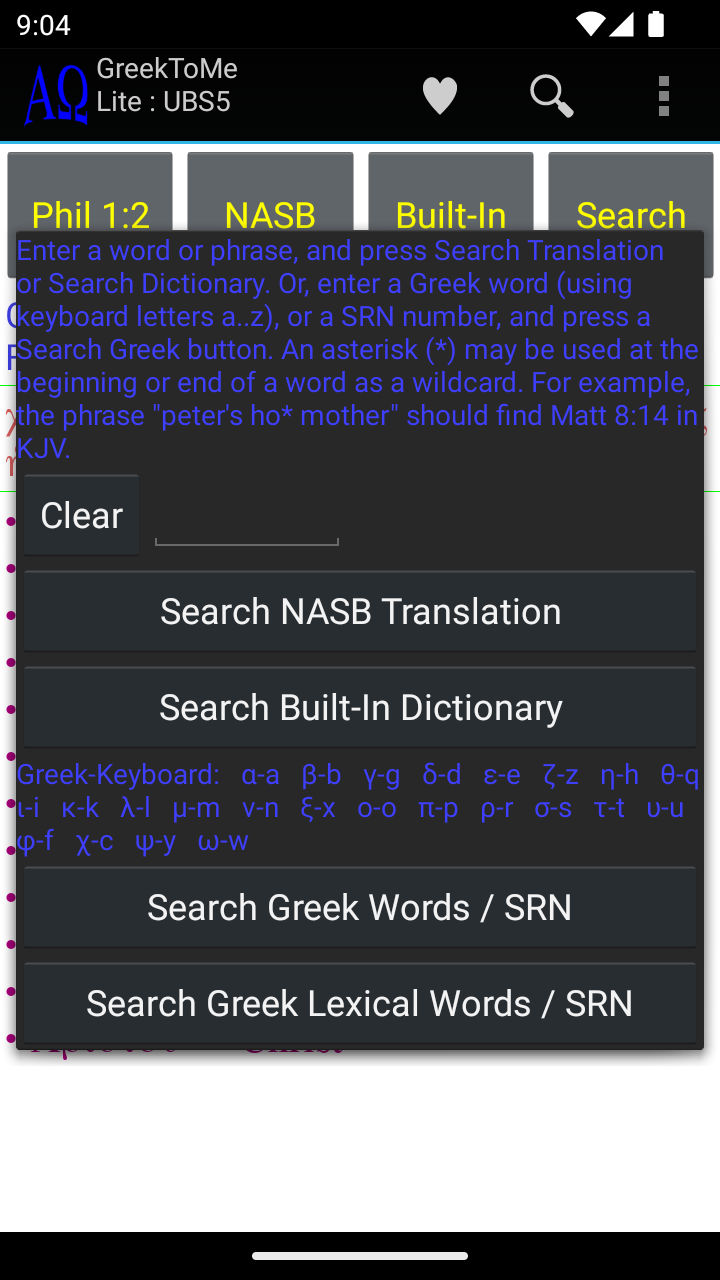720x1280 pixels.
Task: Clear the search text
Action: 81,515
